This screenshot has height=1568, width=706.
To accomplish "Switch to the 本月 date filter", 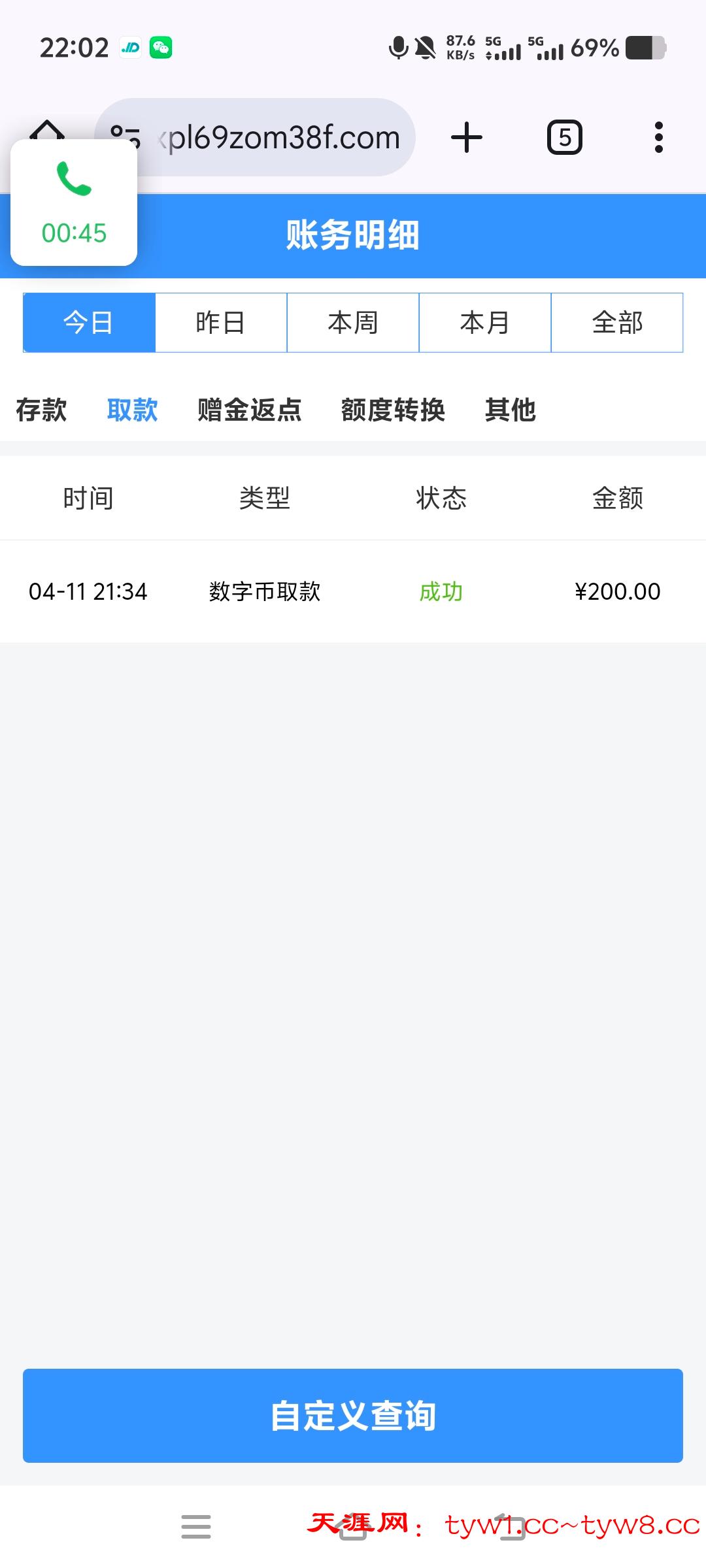I will point(485,323).
